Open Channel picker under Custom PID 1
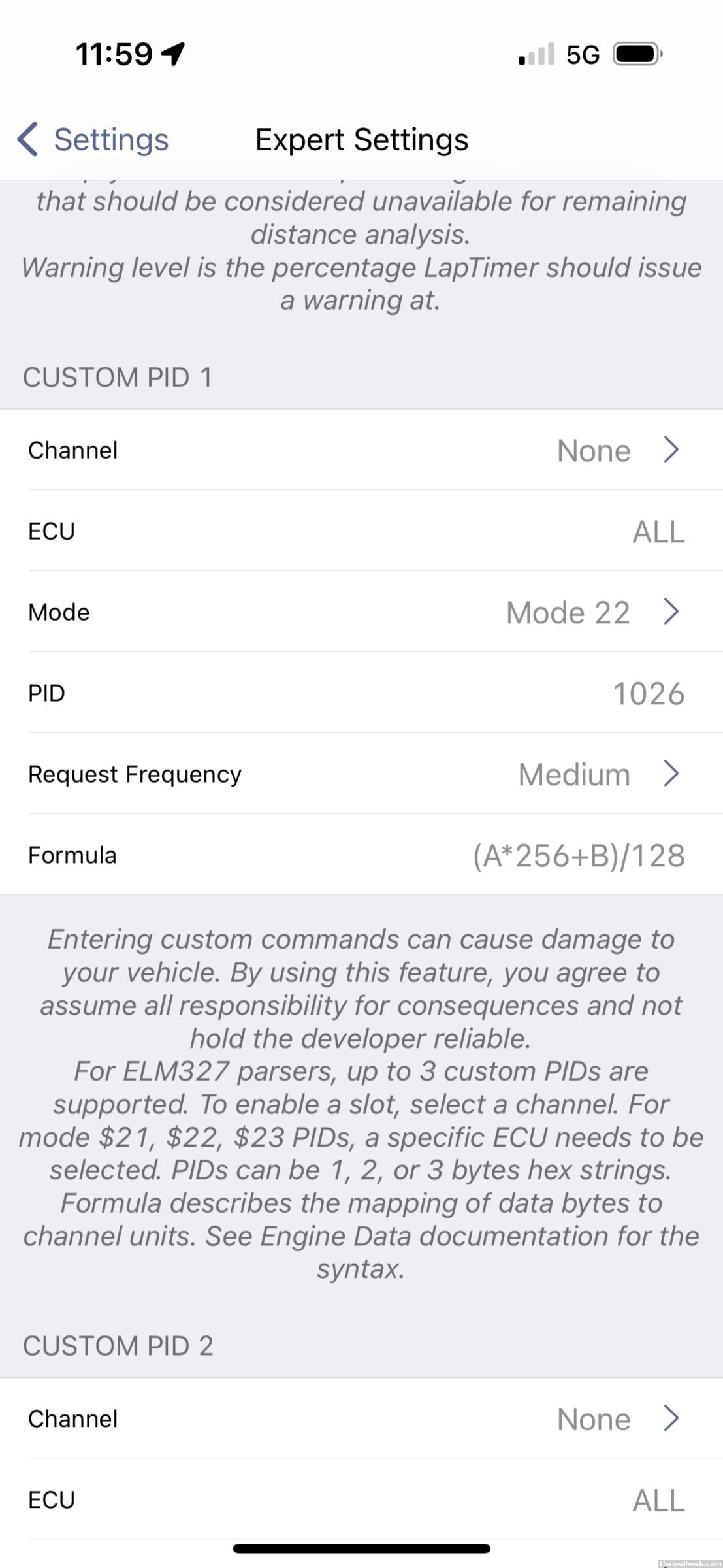The image size is (723, 1568). tap(361, 450)
